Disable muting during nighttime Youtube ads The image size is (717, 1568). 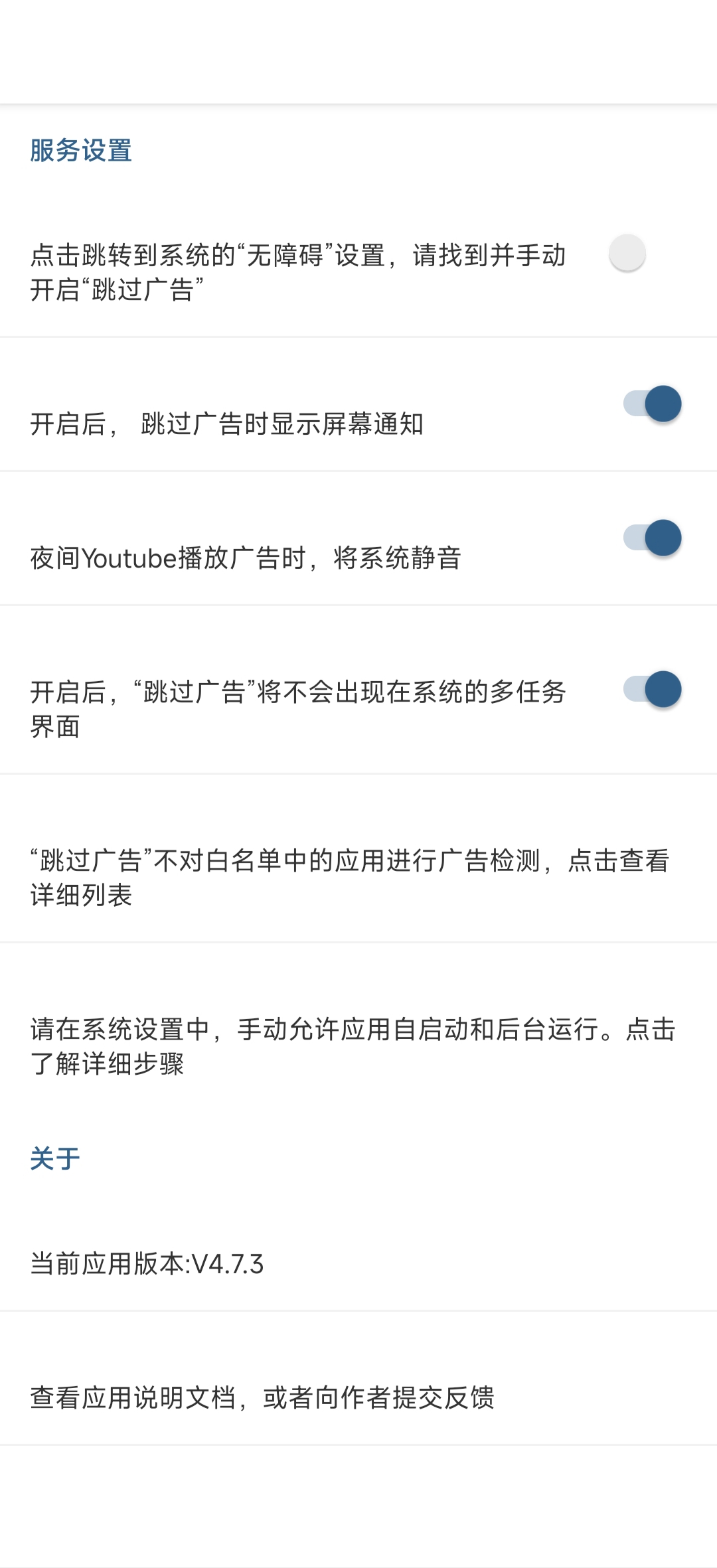[x=652, y=538]
